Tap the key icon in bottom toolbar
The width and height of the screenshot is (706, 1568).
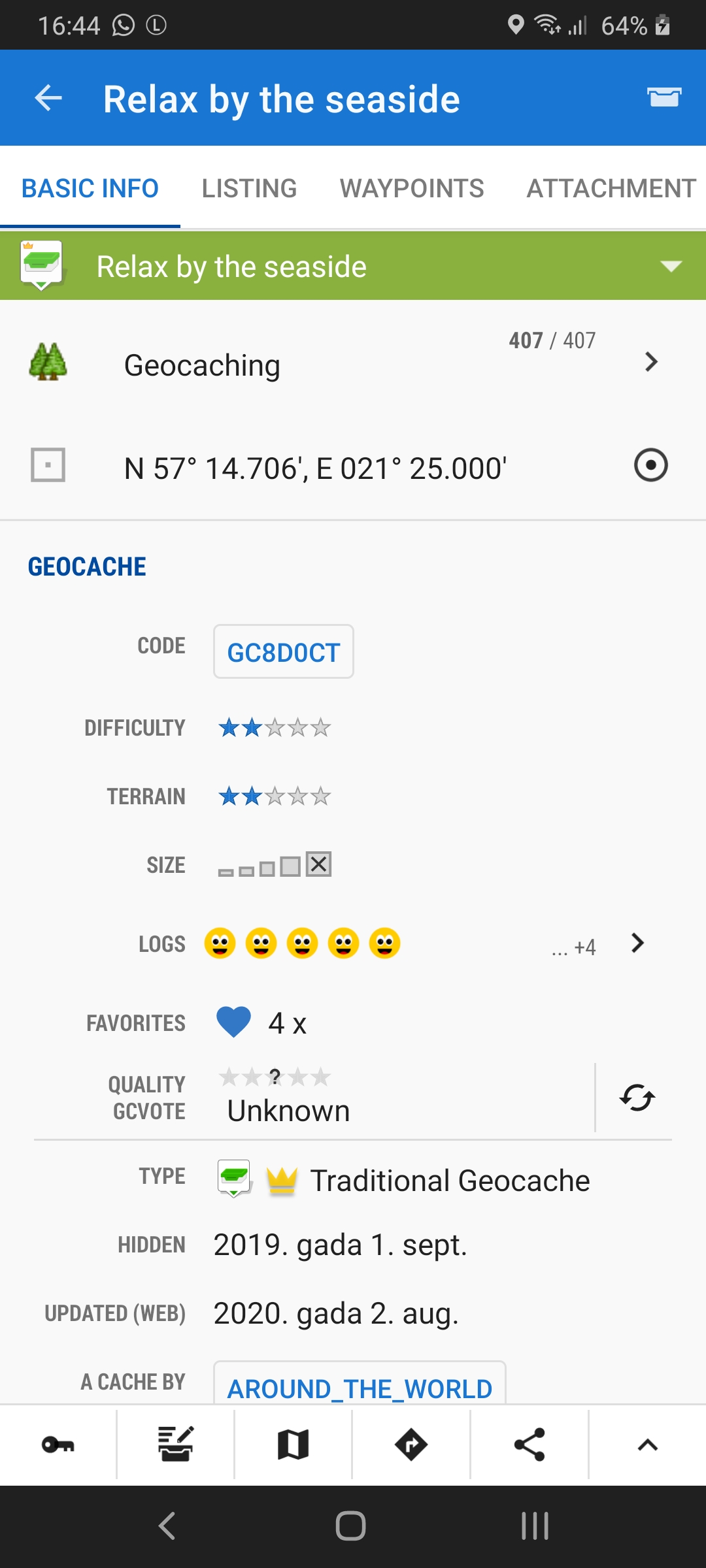click(58, 1445)
